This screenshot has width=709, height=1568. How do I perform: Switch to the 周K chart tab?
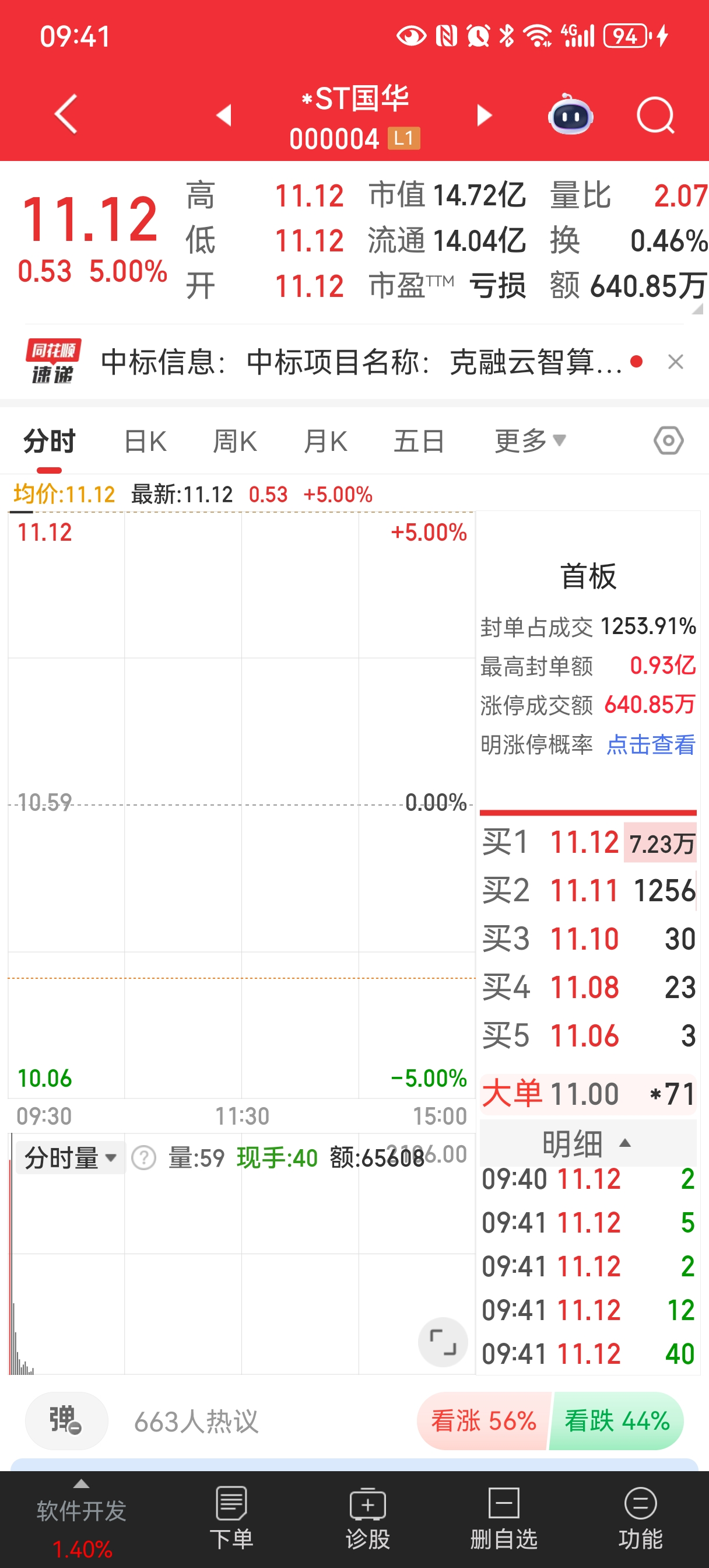coord(234,442)
